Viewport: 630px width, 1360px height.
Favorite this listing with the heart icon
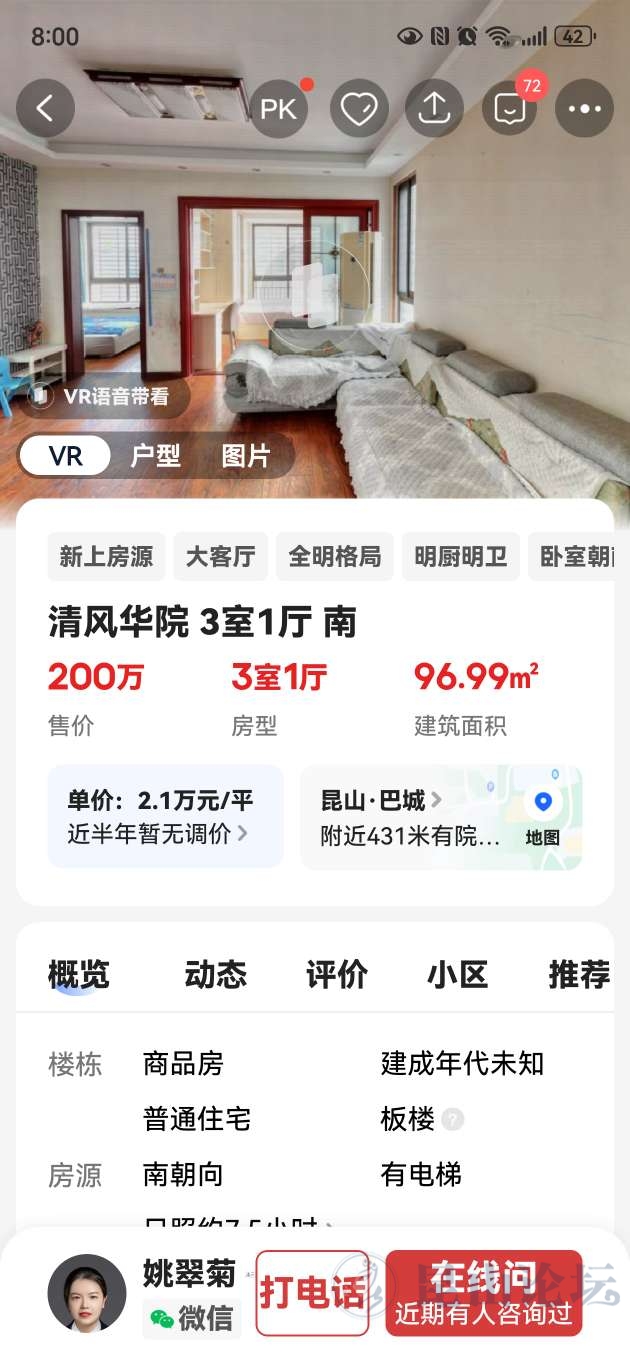[358, 108]
